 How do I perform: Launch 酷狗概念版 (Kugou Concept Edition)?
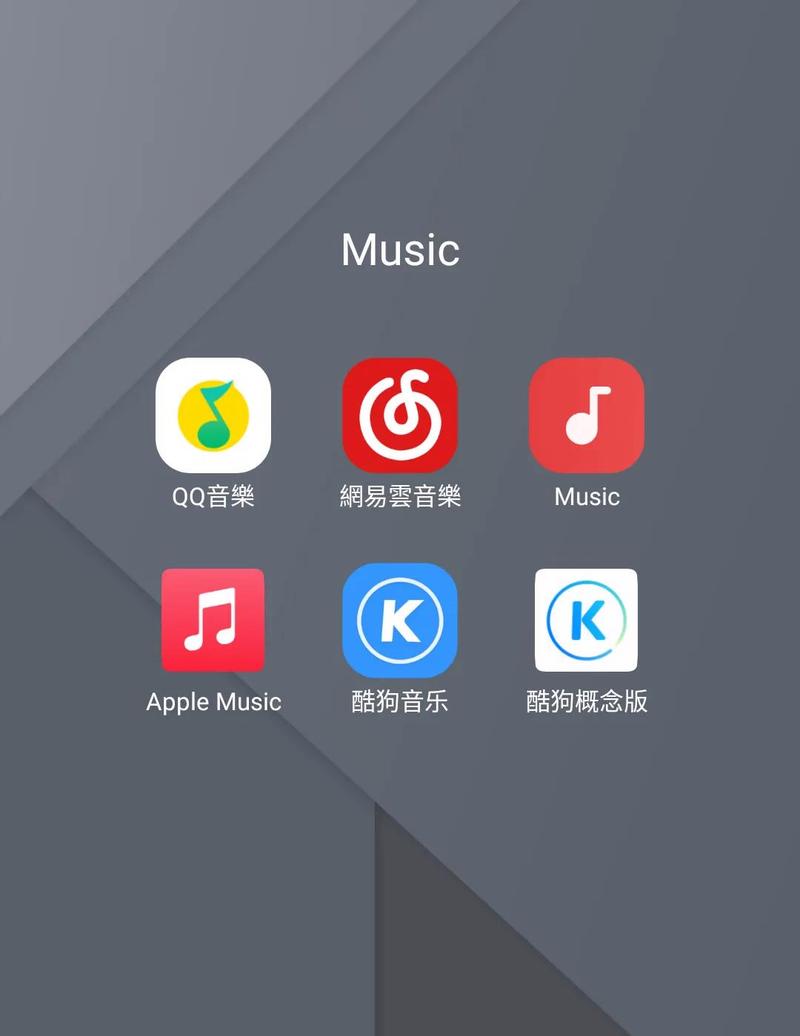[x=586, y=618]
